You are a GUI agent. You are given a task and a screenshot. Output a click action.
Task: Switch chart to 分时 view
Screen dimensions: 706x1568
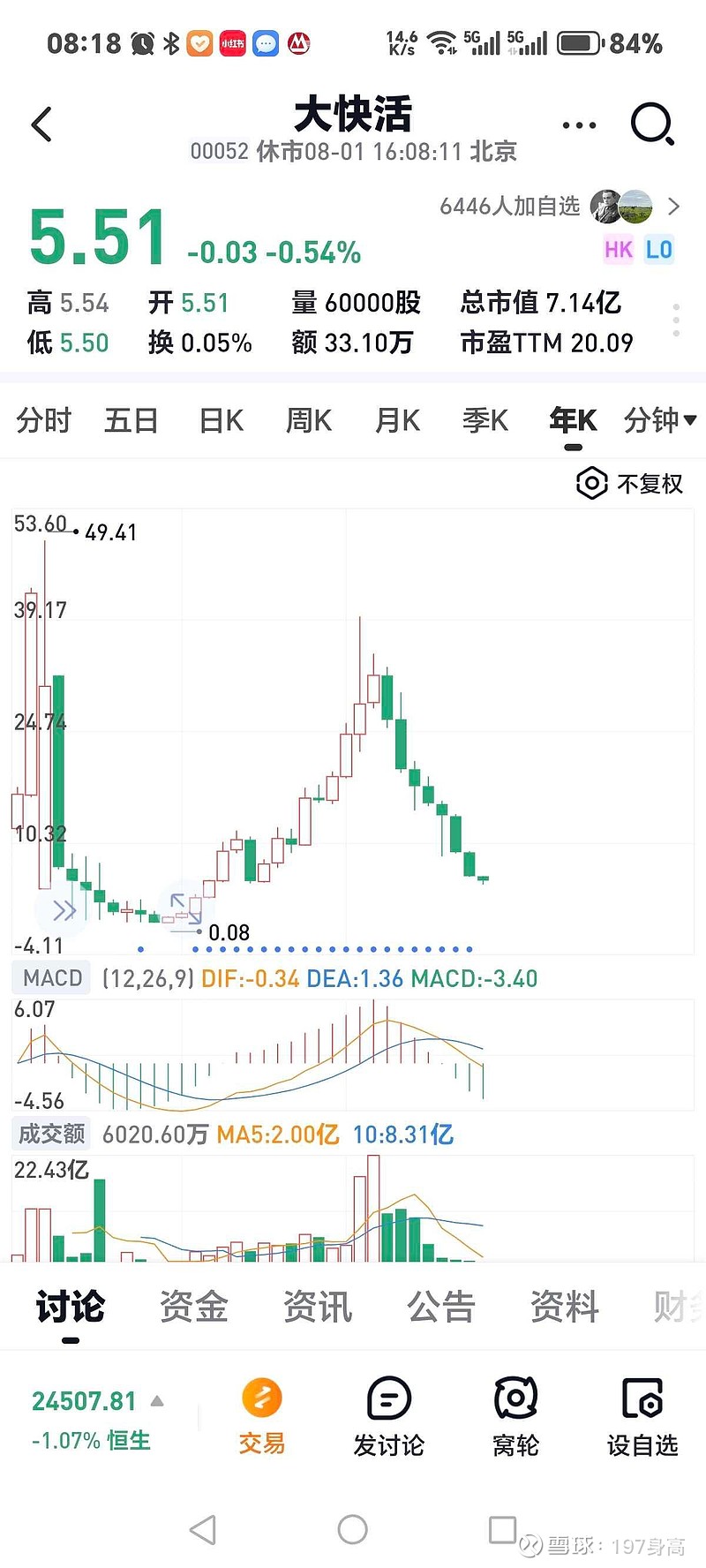point(43,420)
